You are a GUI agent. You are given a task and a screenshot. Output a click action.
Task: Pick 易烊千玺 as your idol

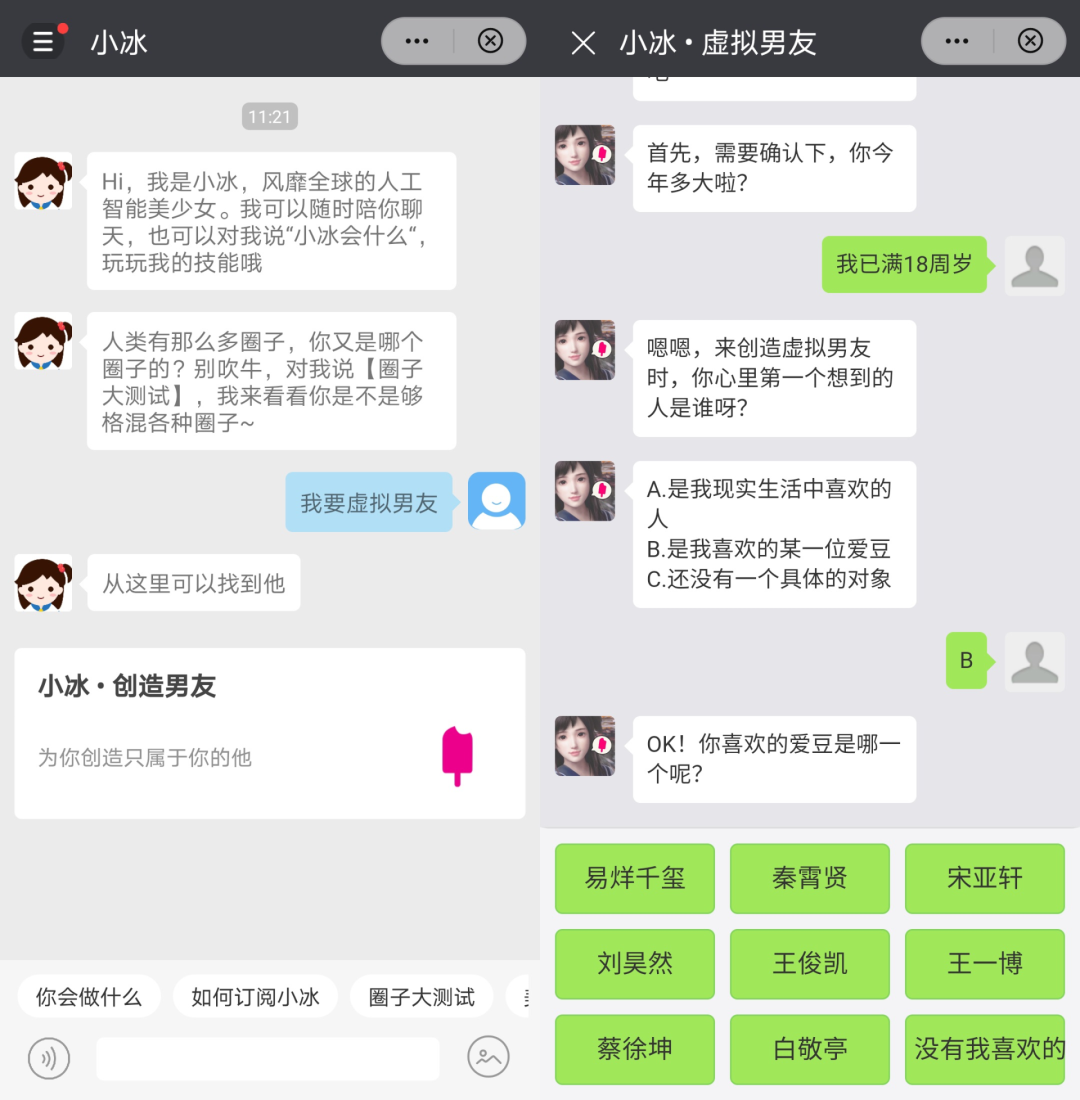pos(635,878)
